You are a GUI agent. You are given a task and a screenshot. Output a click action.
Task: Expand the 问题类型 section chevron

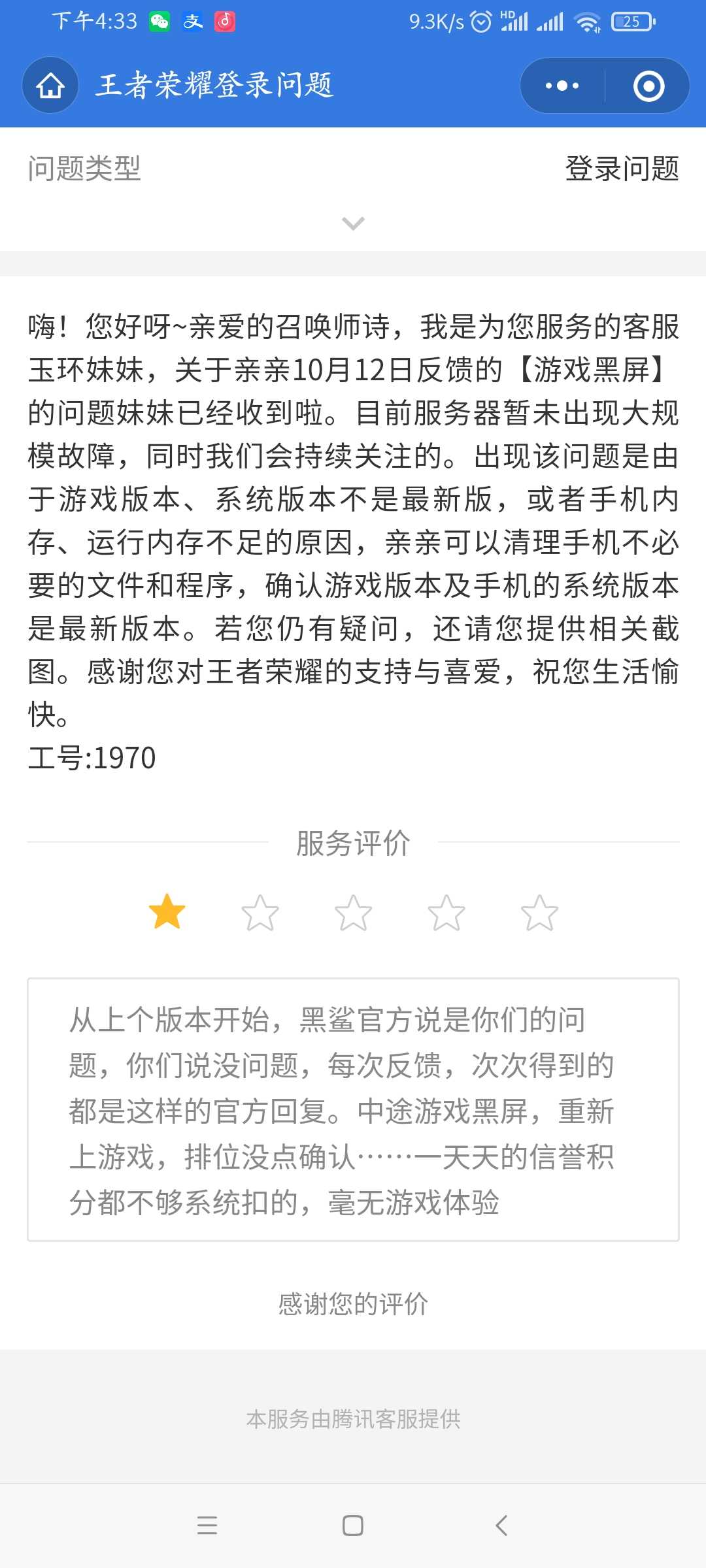pyautogui.click(x=353, y=224)
